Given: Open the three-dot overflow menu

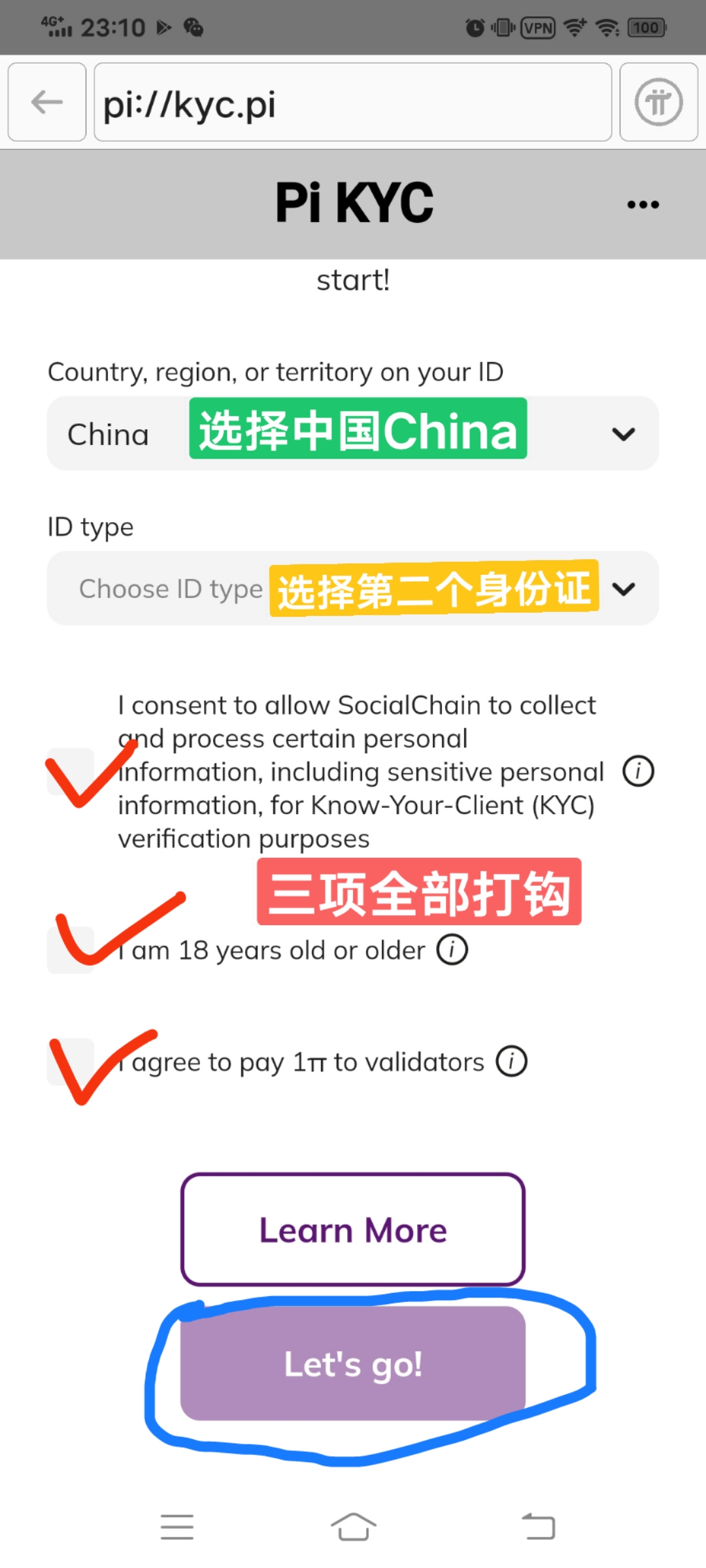Looking at the screenshot, I should (x=643, y=204).
